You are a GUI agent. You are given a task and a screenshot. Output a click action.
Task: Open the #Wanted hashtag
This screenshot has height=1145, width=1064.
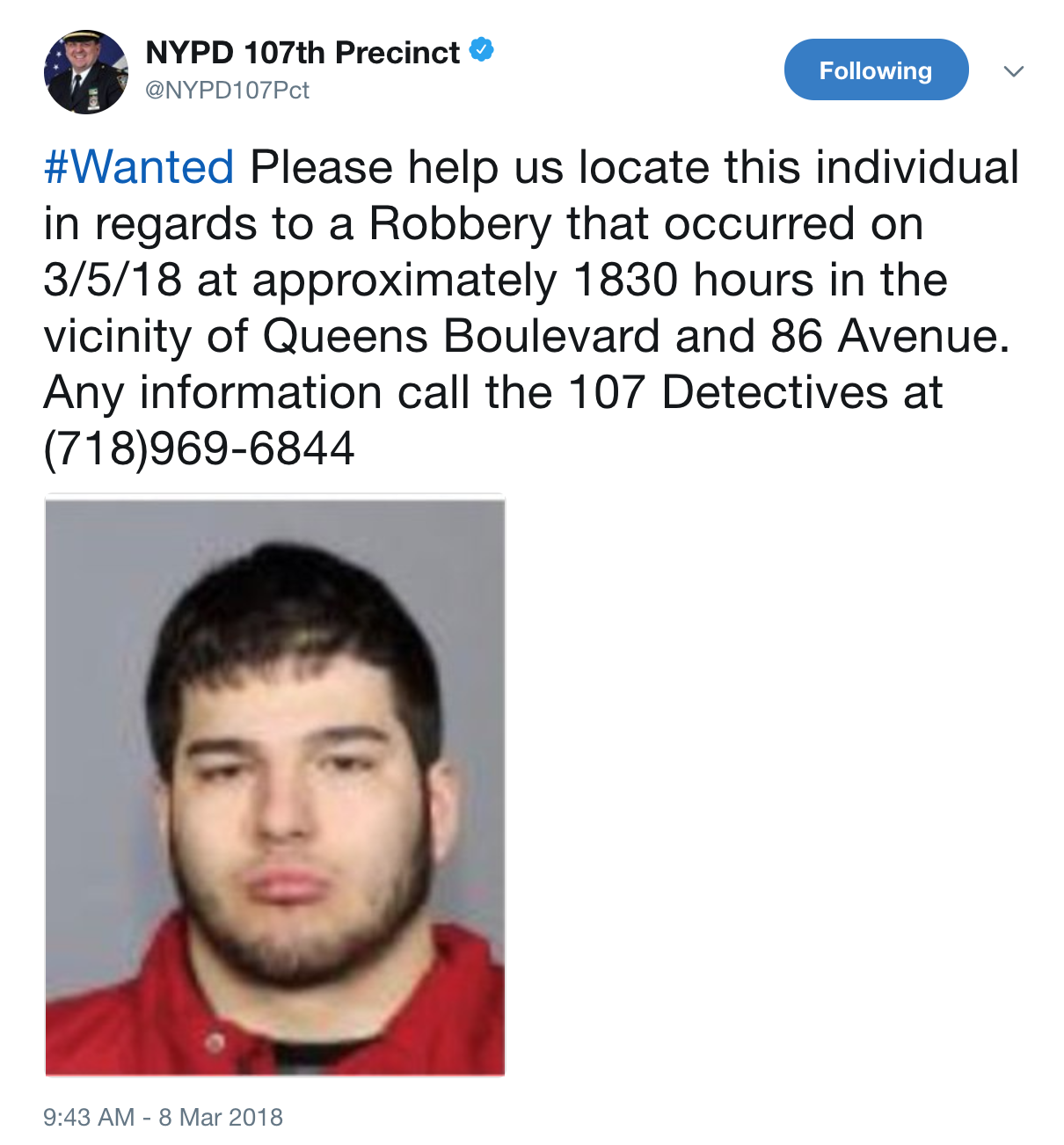[139, 167]
